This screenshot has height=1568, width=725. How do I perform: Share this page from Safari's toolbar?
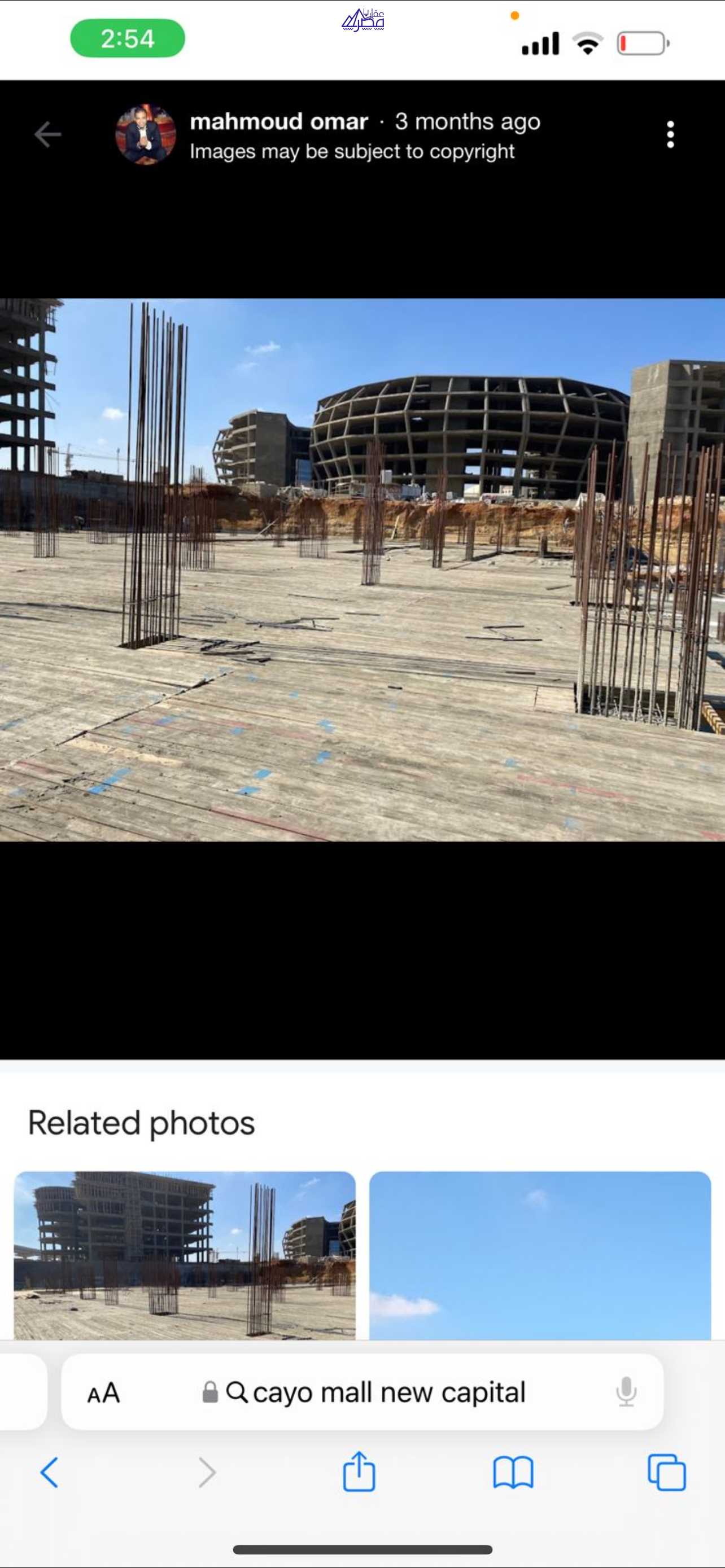[x=359, y=1473]
